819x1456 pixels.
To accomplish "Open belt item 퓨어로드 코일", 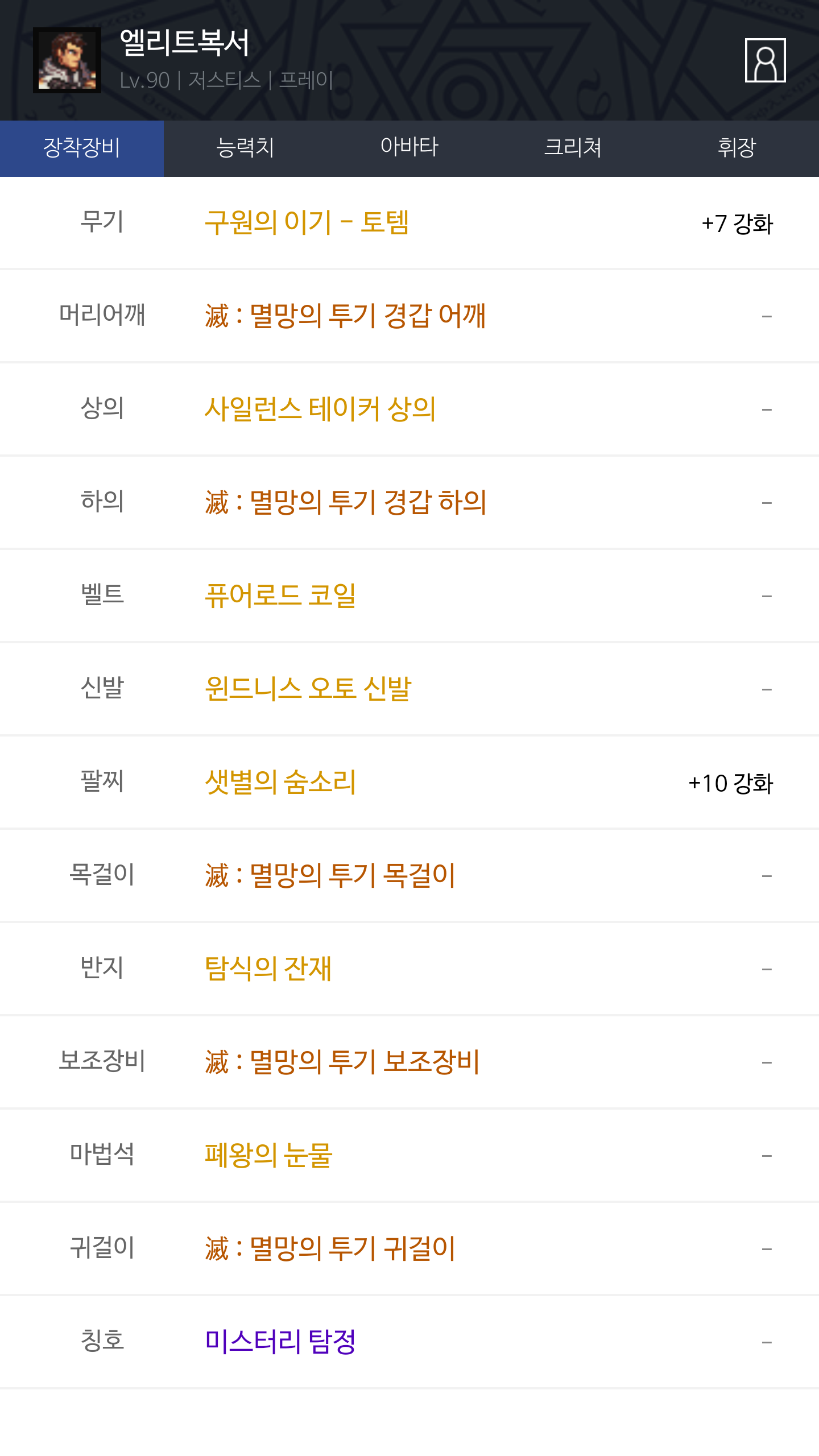I will point(280,595).
